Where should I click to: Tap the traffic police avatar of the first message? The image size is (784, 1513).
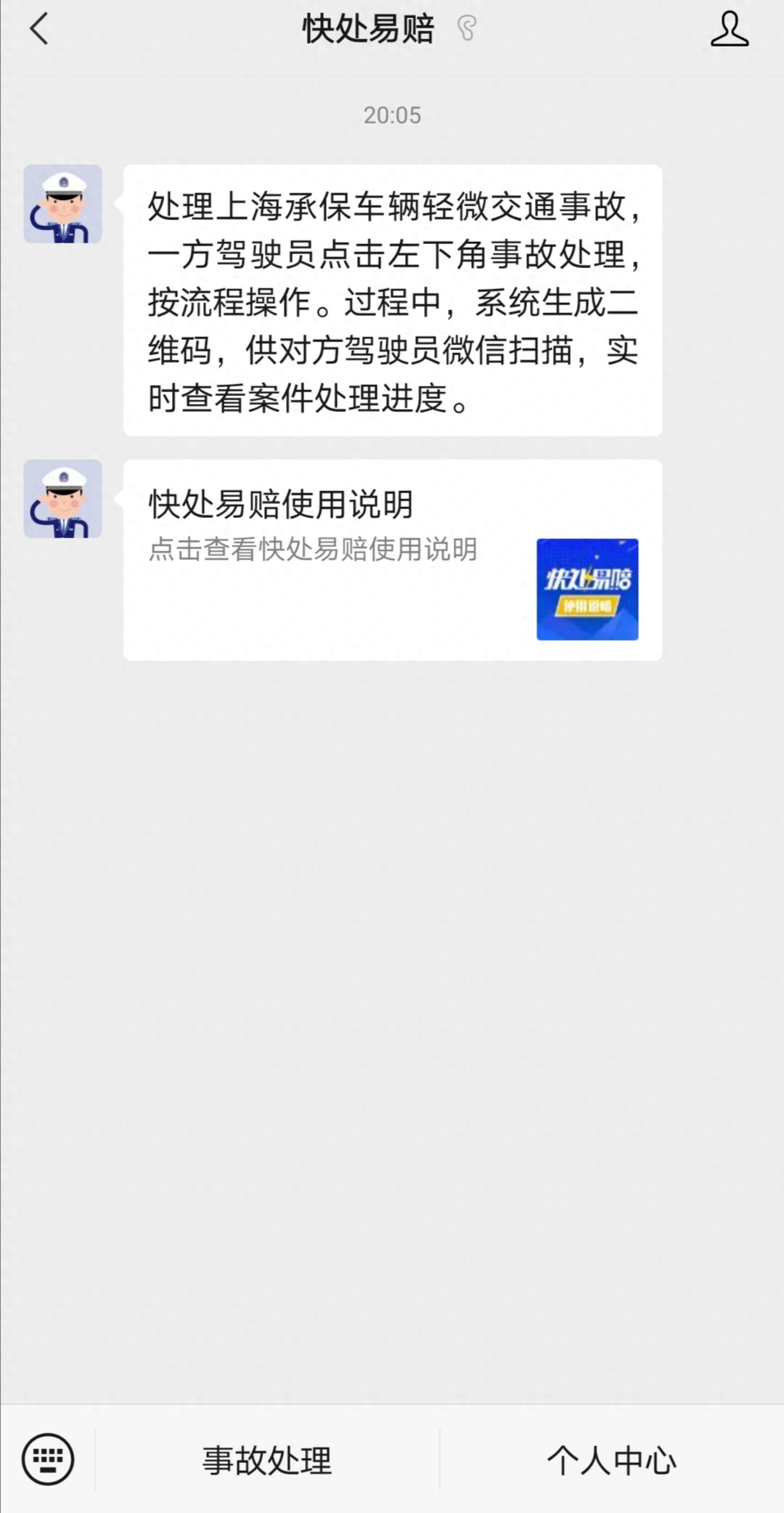(63, 205)
